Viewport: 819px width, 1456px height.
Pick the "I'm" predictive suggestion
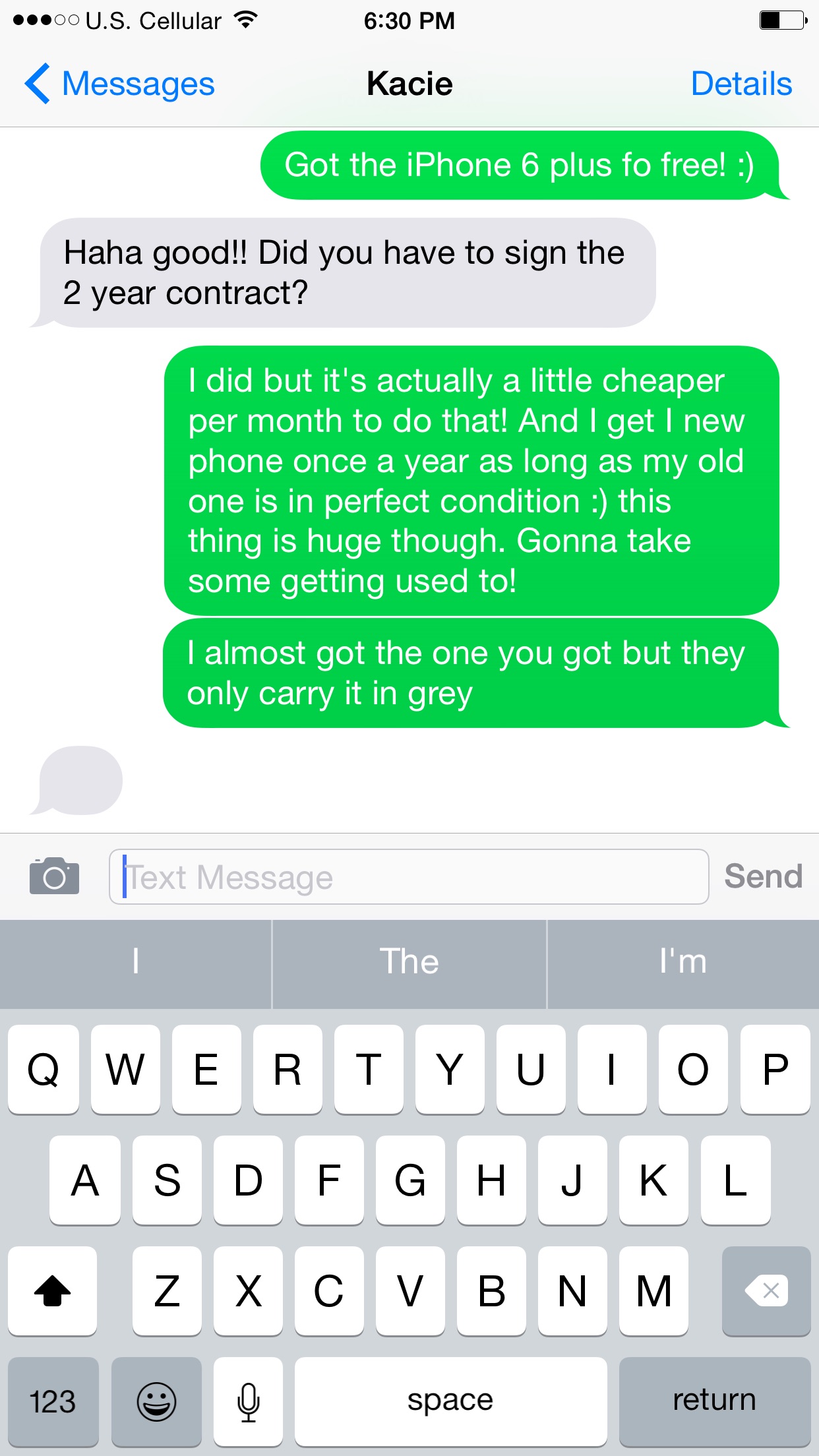pyautogui.click(x=683, y=961)
